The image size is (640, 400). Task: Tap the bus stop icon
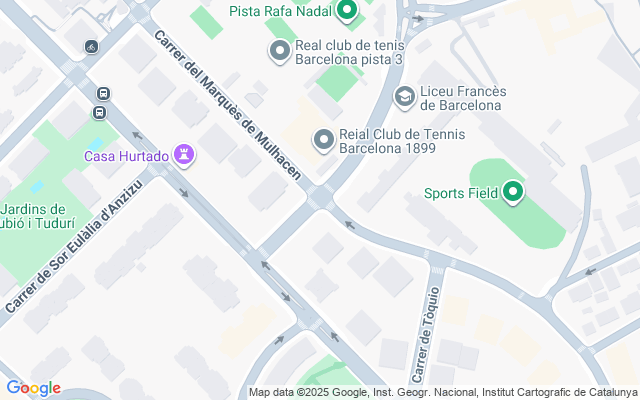point(101,93)
